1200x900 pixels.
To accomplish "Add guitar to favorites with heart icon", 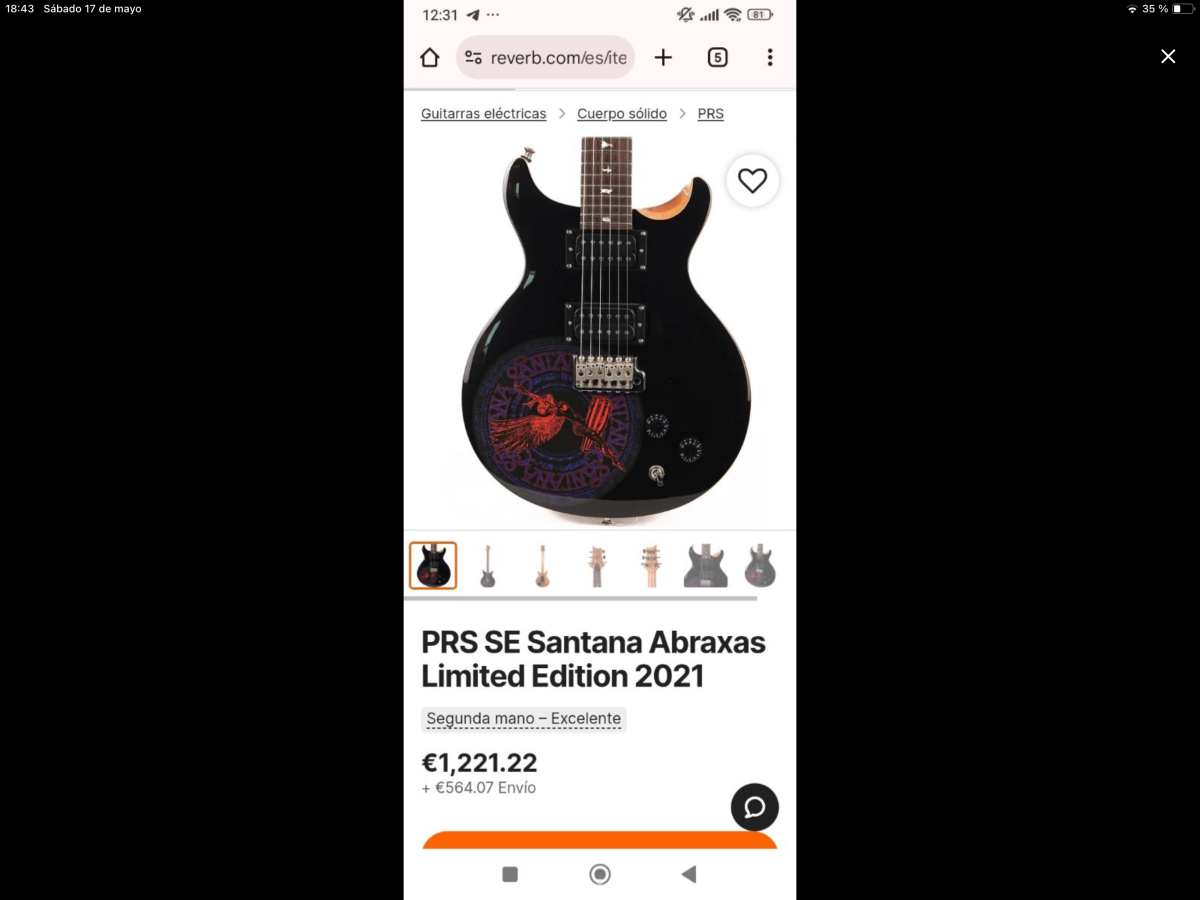I will (752, 180).
